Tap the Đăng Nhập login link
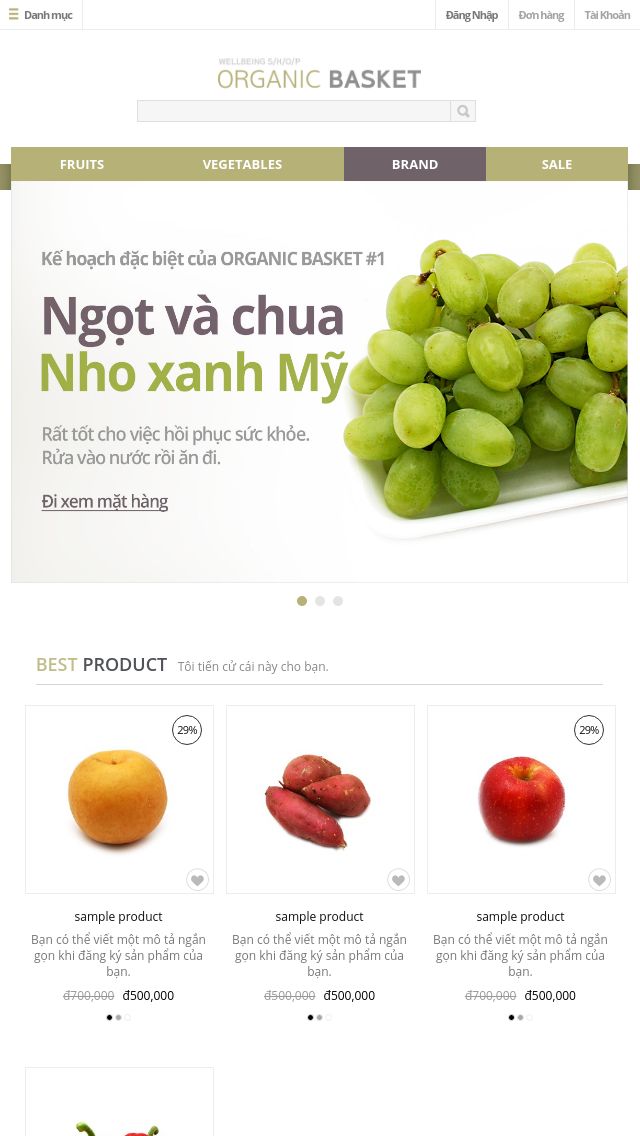 [471, 15]
